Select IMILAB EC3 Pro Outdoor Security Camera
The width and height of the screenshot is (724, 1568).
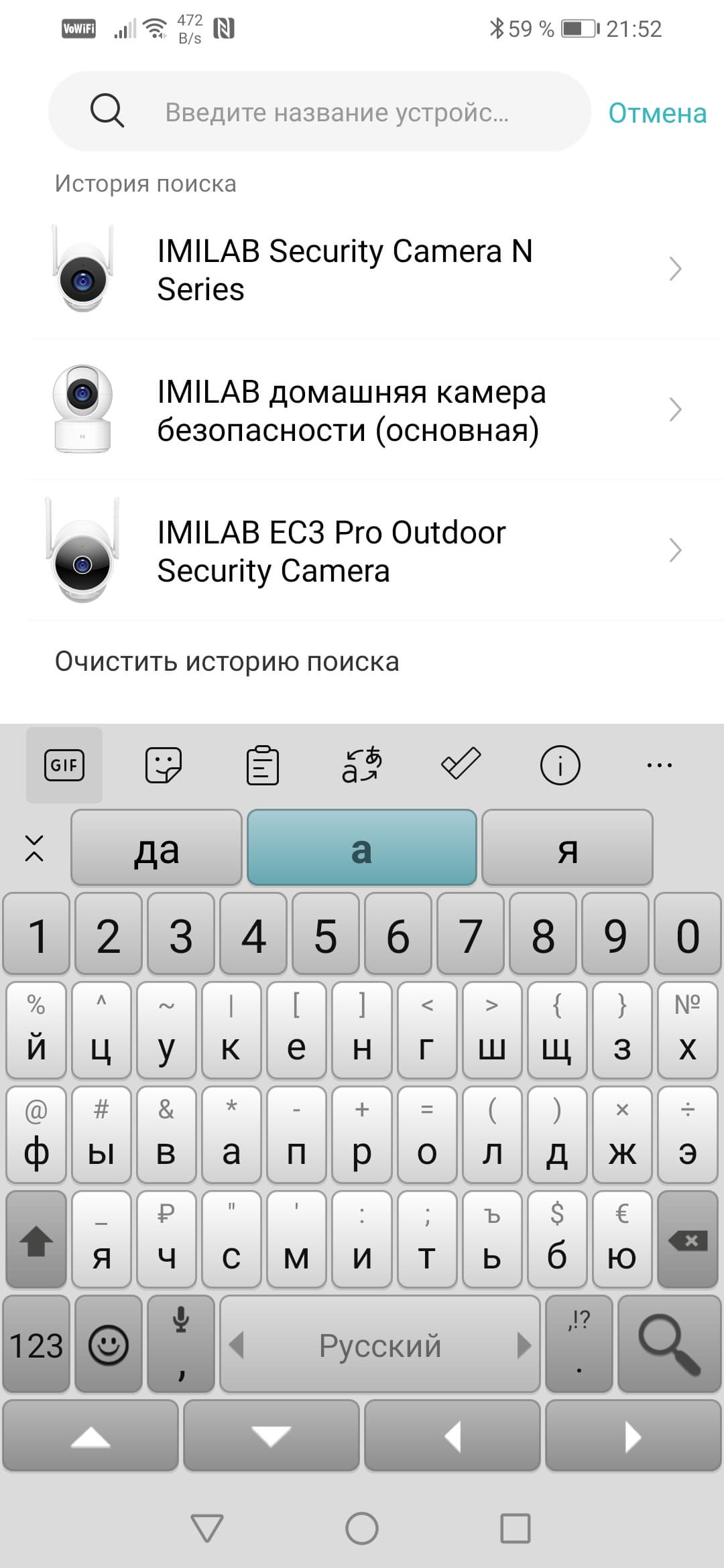pyautogui.click(x=362, y=551)
